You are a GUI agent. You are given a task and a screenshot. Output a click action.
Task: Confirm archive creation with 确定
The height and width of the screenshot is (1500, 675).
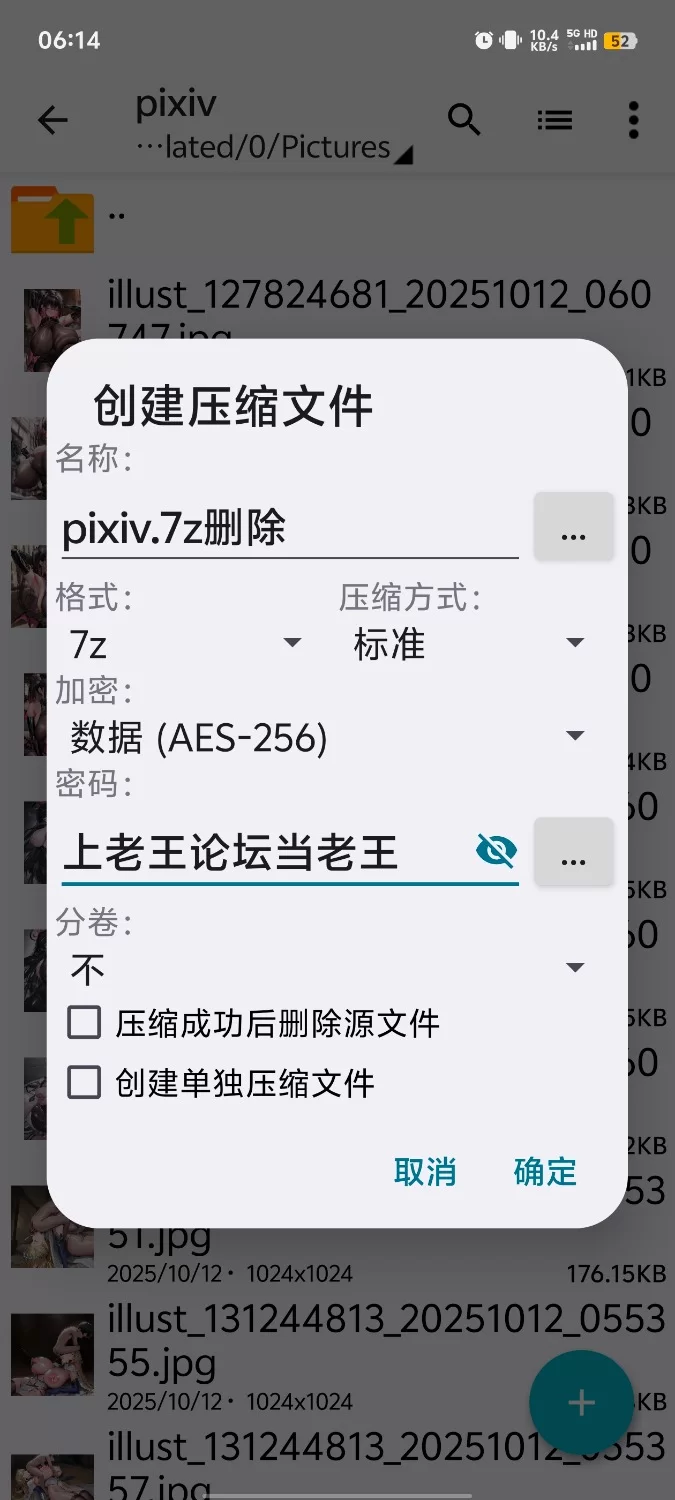coord(545,1172)
